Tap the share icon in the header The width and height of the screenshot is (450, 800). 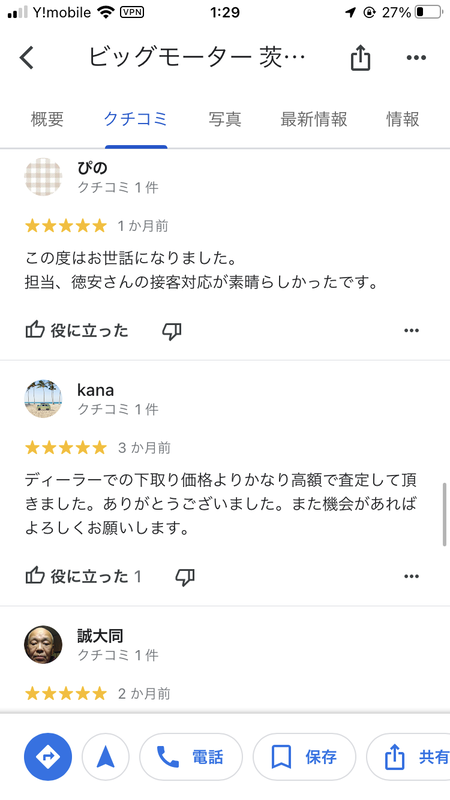pyautogui.click(x=360, y=57)
